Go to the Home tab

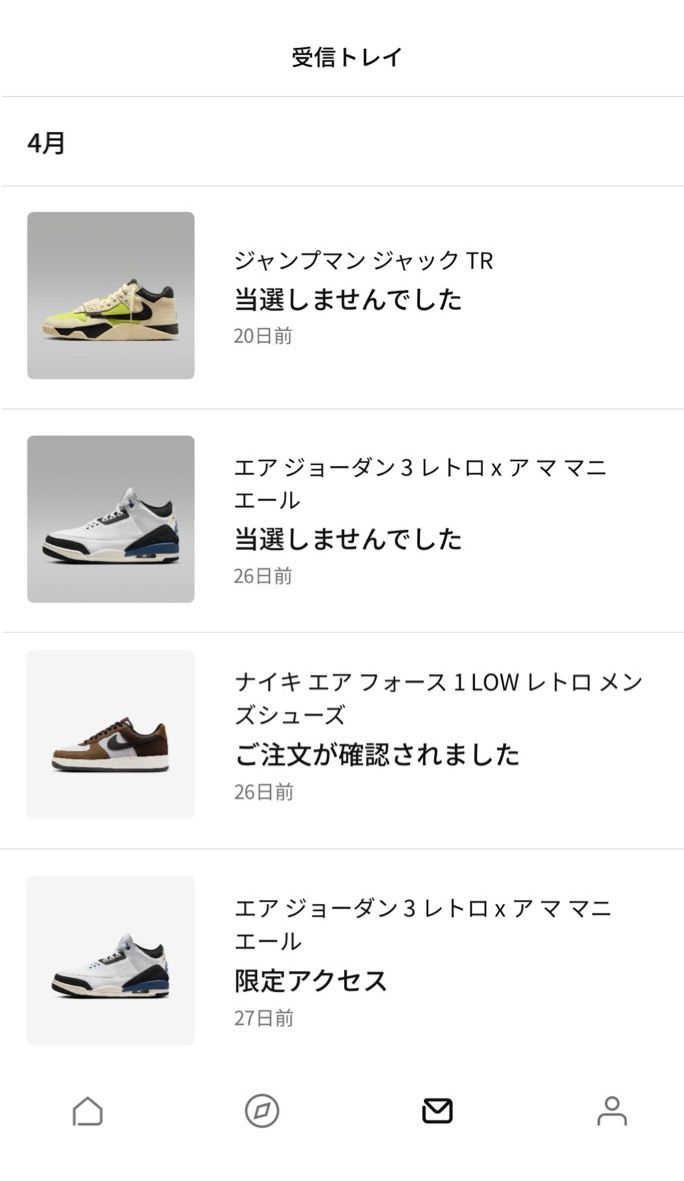point(88,1111)
